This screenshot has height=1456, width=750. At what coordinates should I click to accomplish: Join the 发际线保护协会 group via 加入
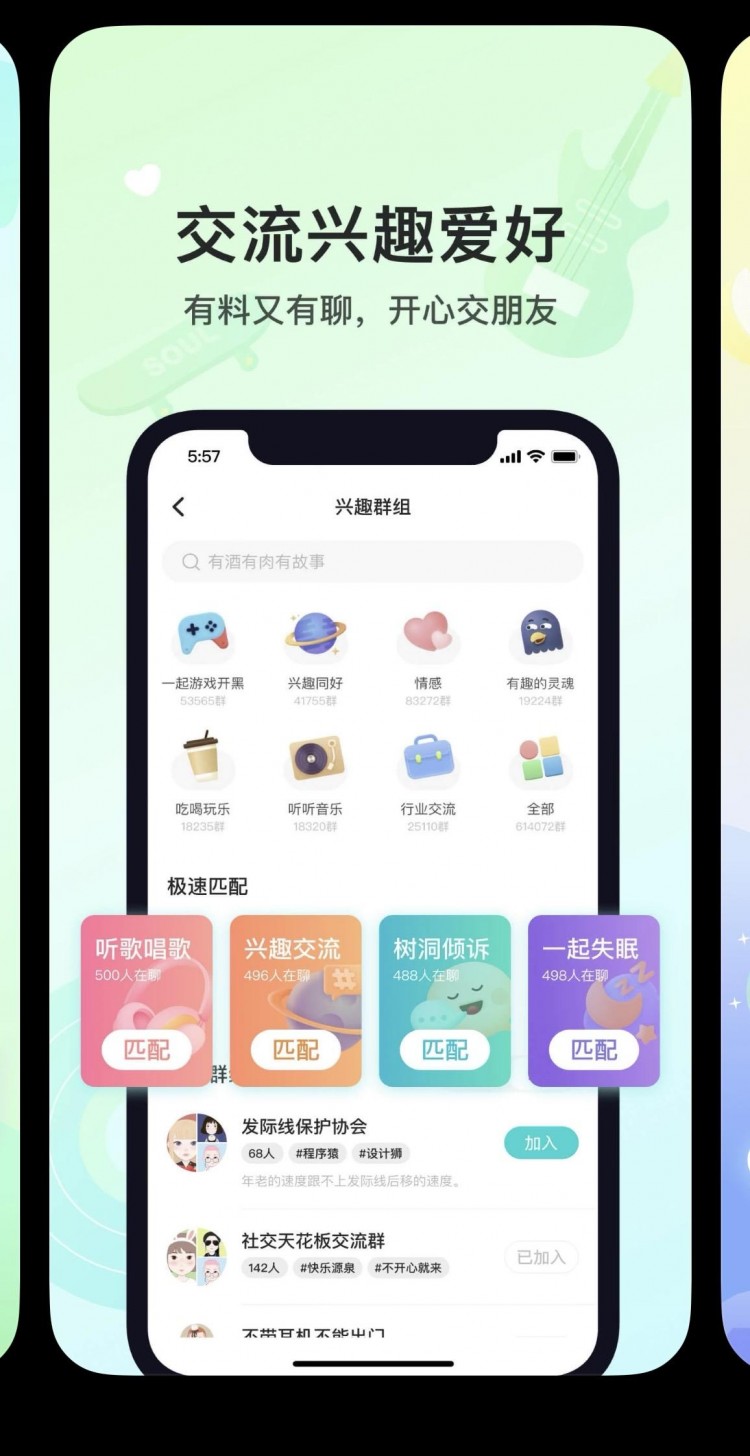point(540,1143)
